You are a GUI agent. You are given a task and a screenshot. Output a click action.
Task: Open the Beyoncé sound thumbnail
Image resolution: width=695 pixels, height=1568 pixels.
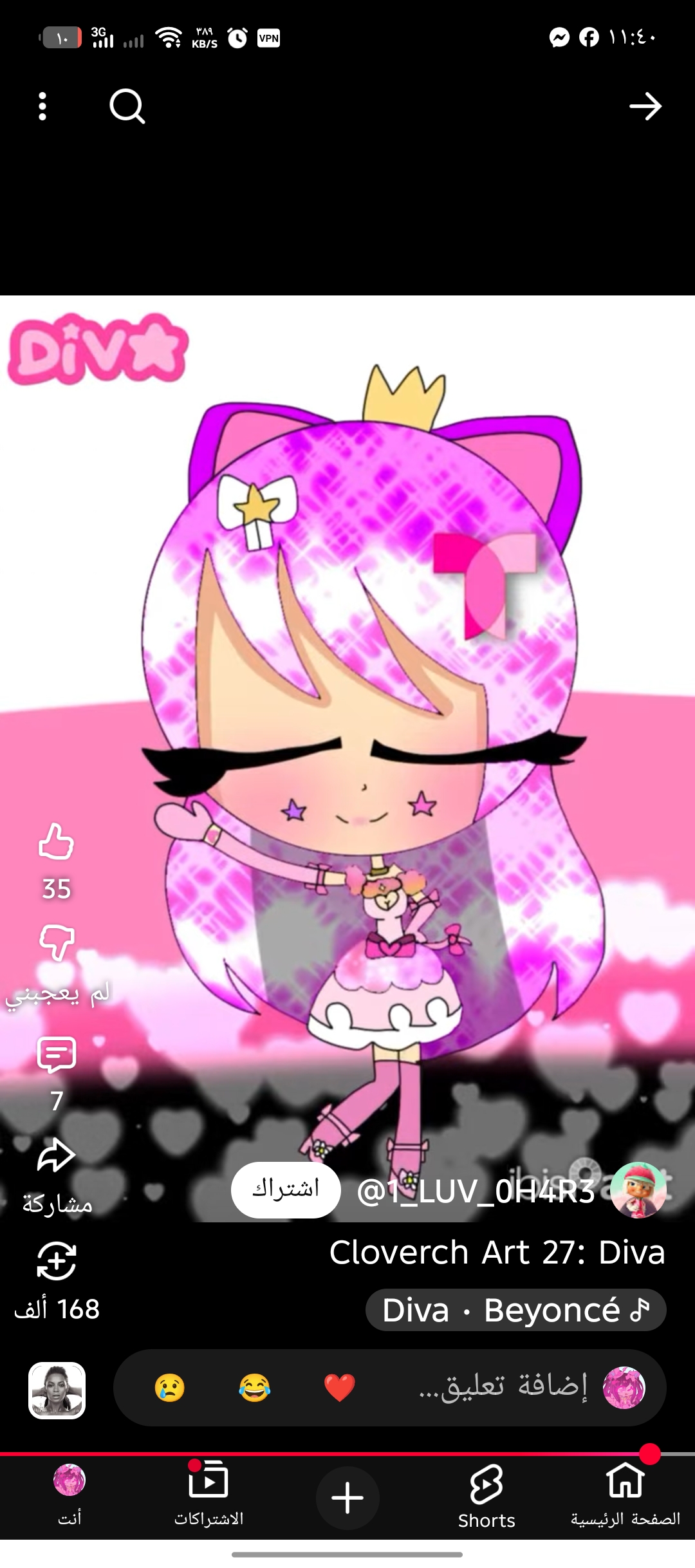57,1390
